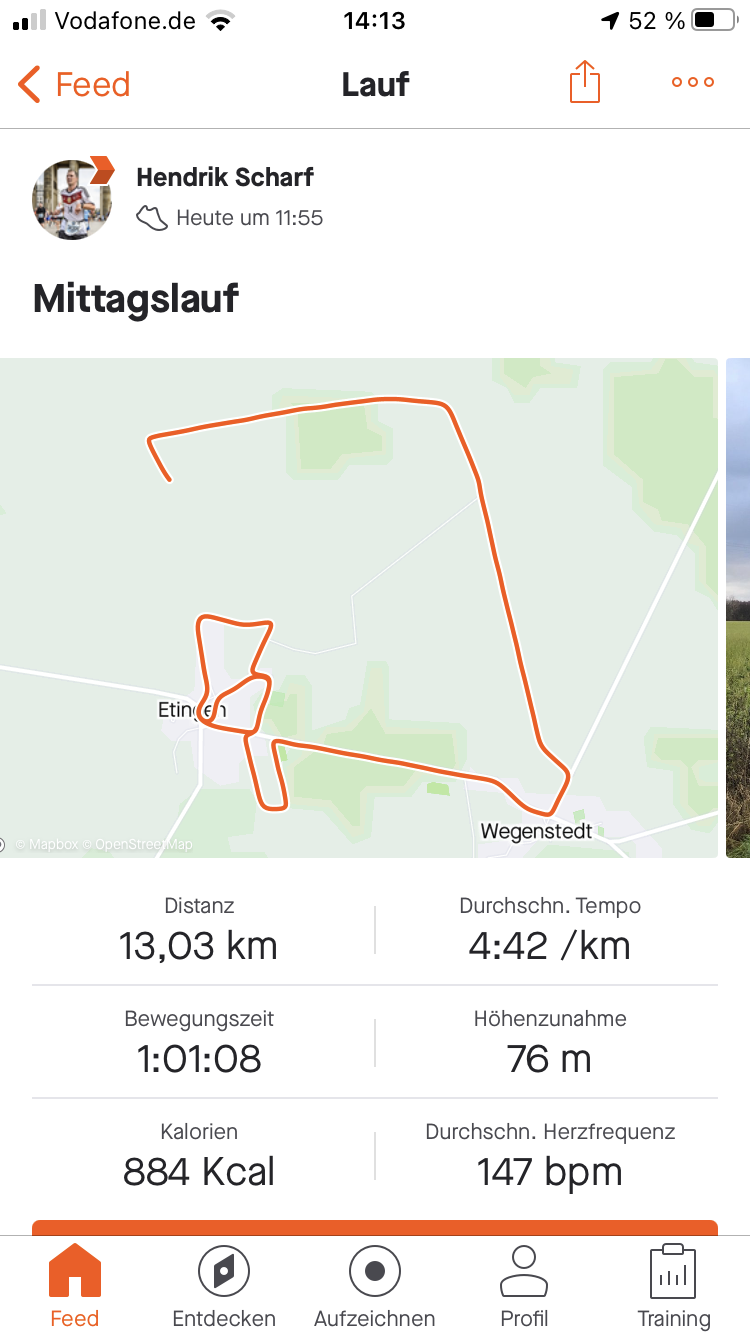Open the three-dot overflow menu

point(693,83)
